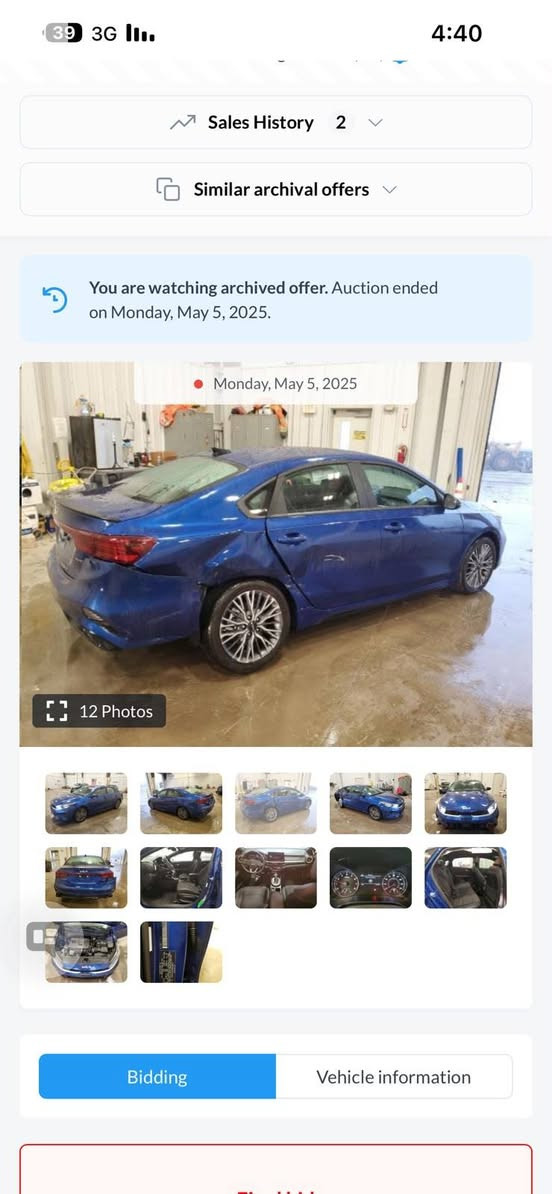Open the steering wheel interior thumbnail

(276, 877)
